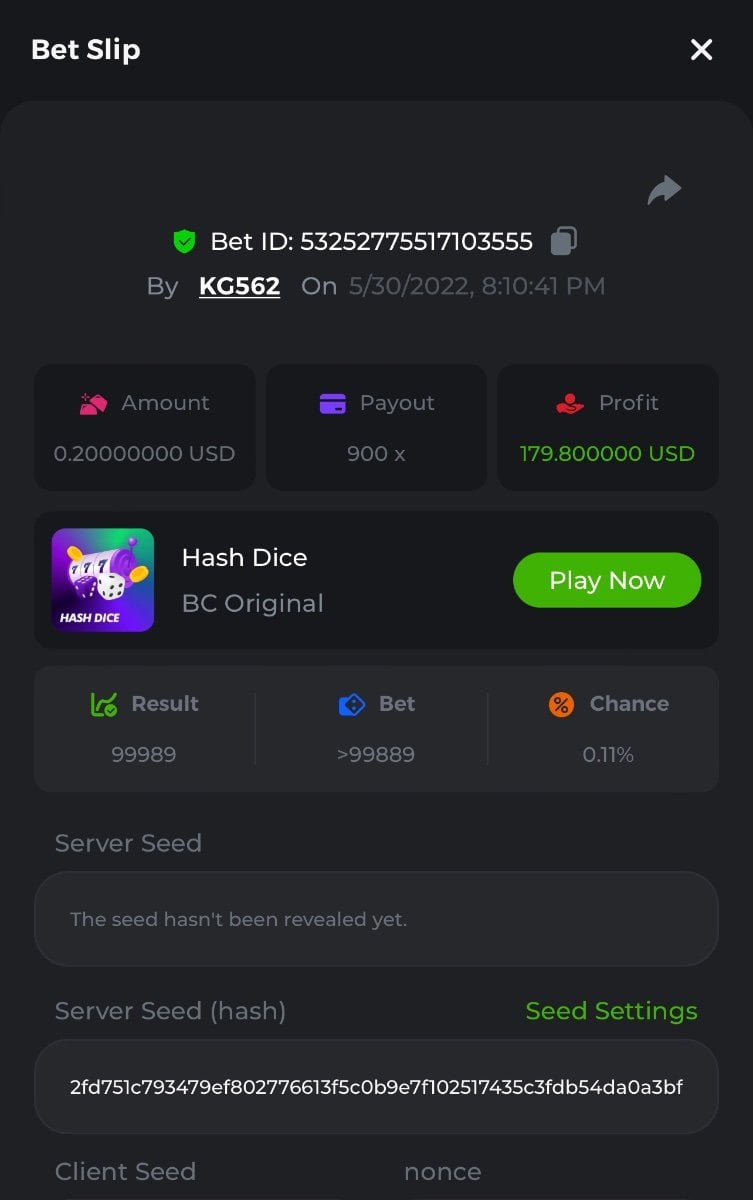This screenshot has width=753, height=1200.
Task: Open the Hash Dice game thumbnail
Action: tap(103, 580)
